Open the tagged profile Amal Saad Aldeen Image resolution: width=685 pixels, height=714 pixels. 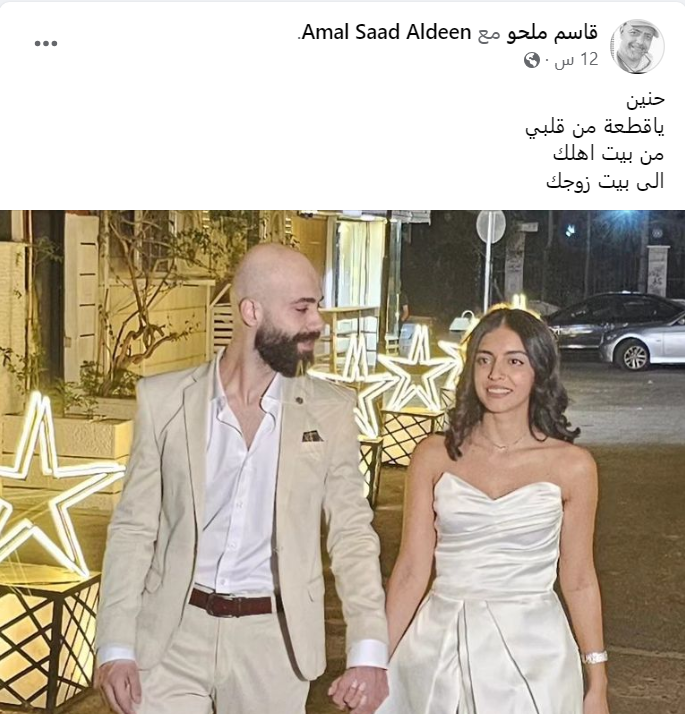384,32
